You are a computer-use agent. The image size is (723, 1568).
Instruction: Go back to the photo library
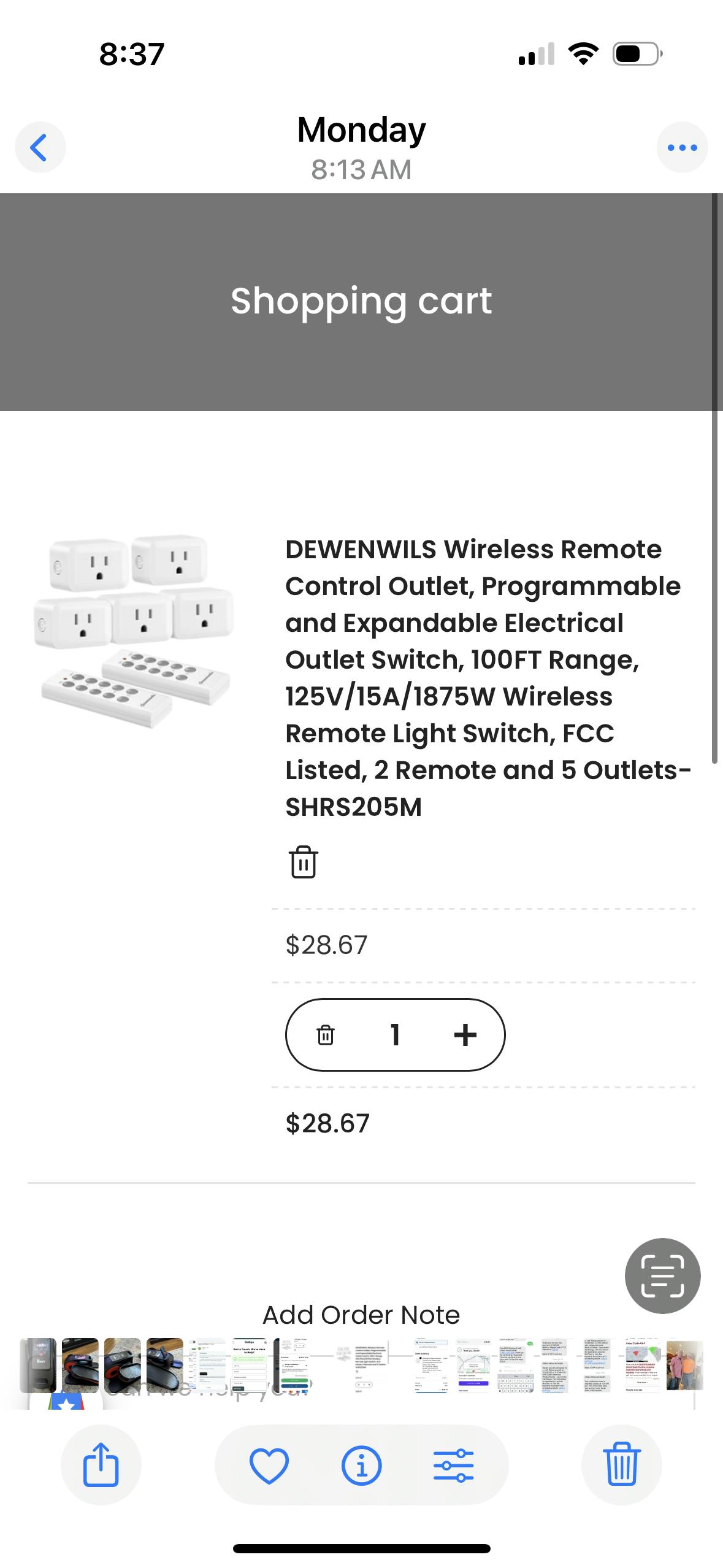[40, 147]
